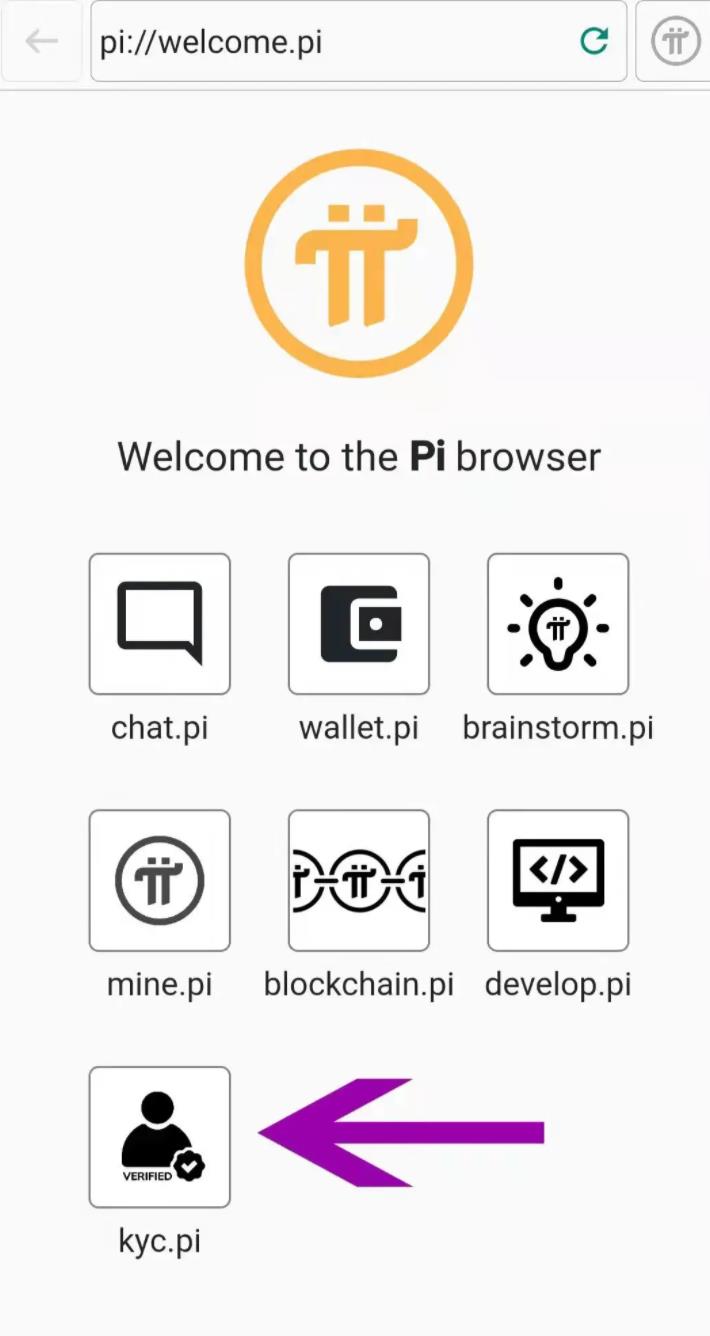
Task: Open blockchain.pi explorer
Action: (359, 880)
